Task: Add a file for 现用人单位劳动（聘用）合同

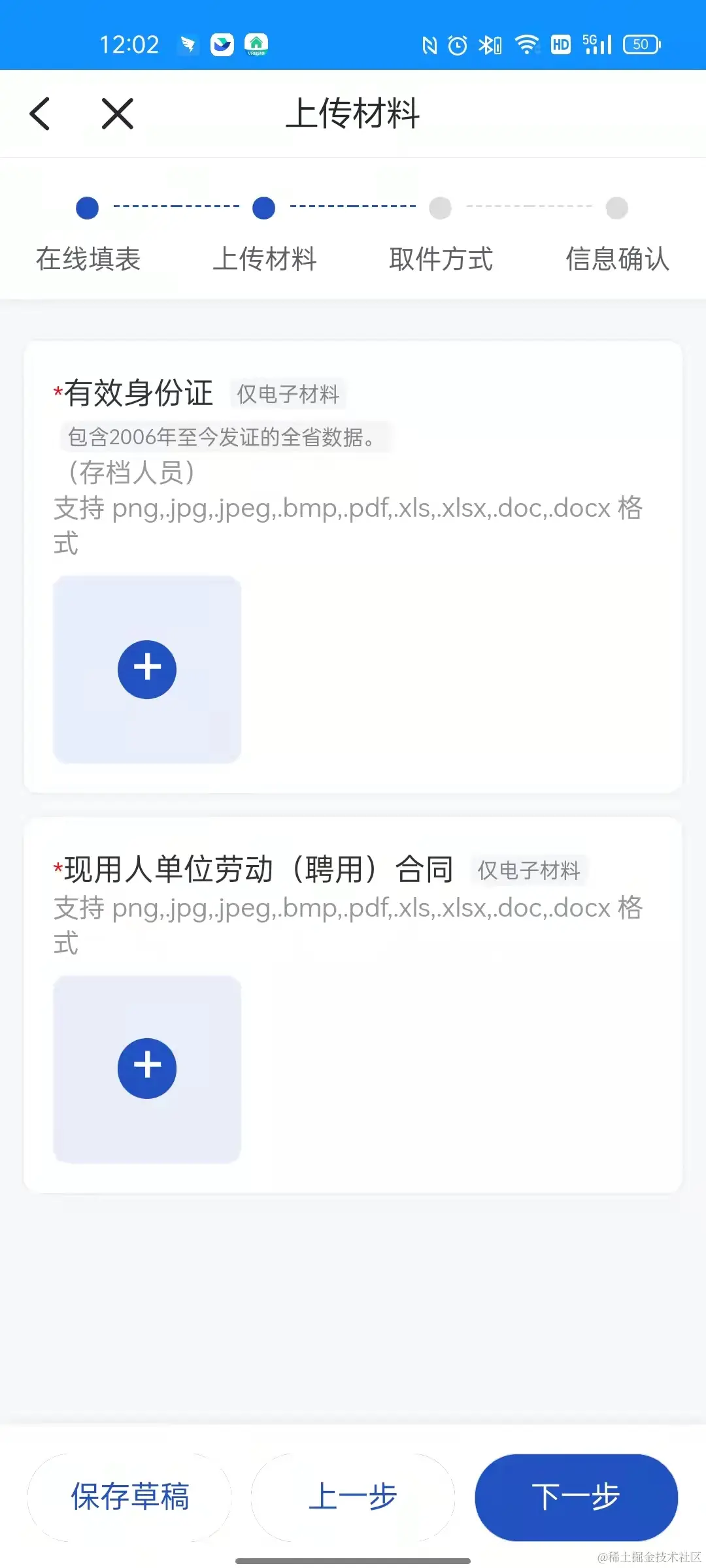Action: 147,1068
